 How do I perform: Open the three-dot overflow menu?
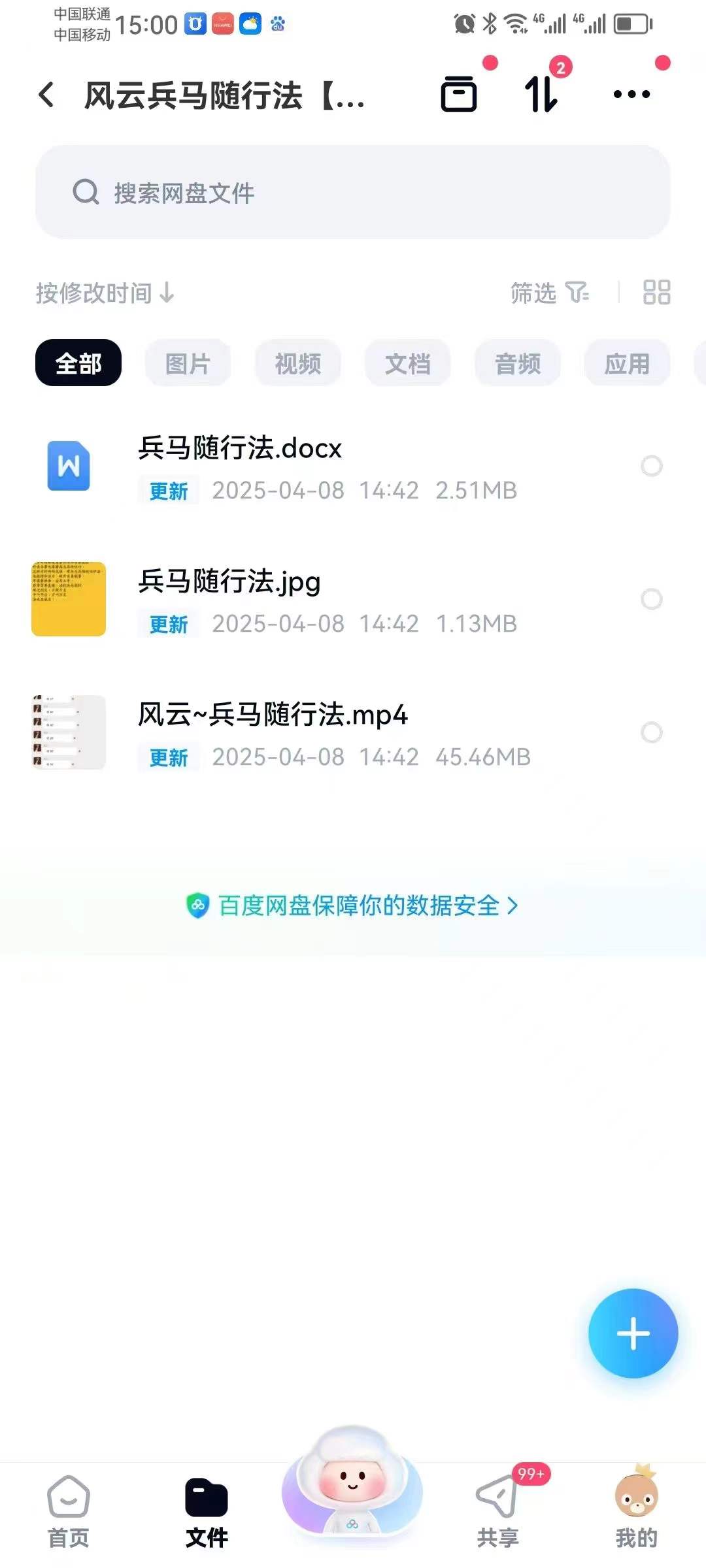pos(631,94)
